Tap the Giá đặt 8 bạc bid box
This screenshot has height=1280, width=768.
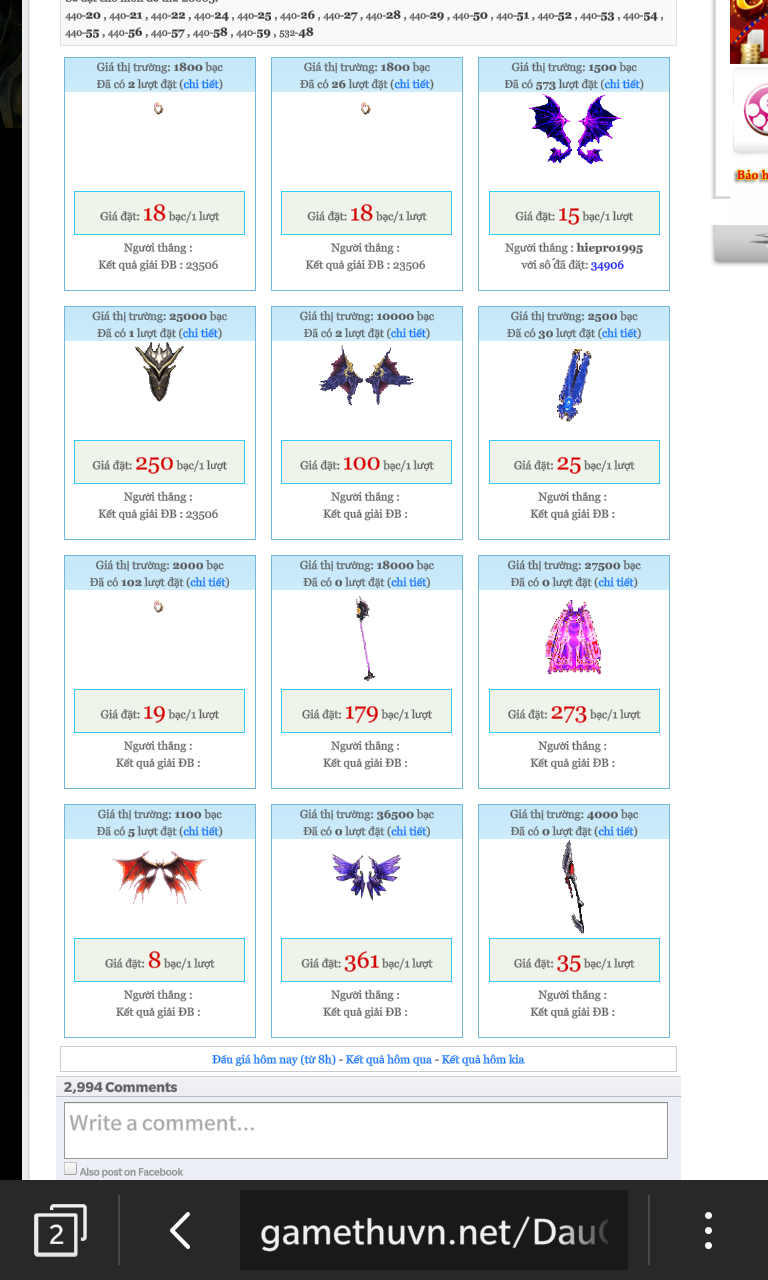(x=159, y=960)
